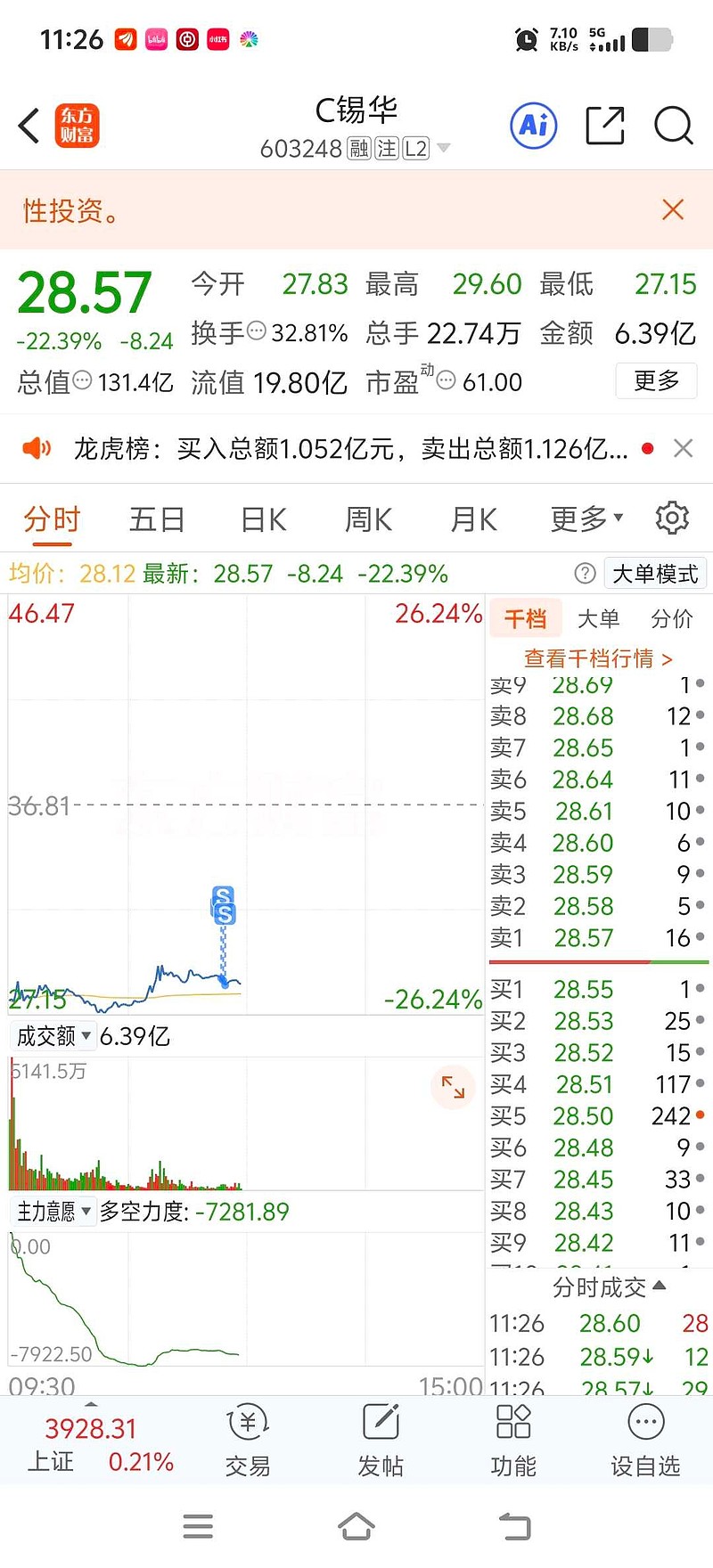Image resolution: width=713 pixels, height=1568 pixels.
Task: Tap the 更多 button under stock quotes
Action: click(x=656, y=381)
